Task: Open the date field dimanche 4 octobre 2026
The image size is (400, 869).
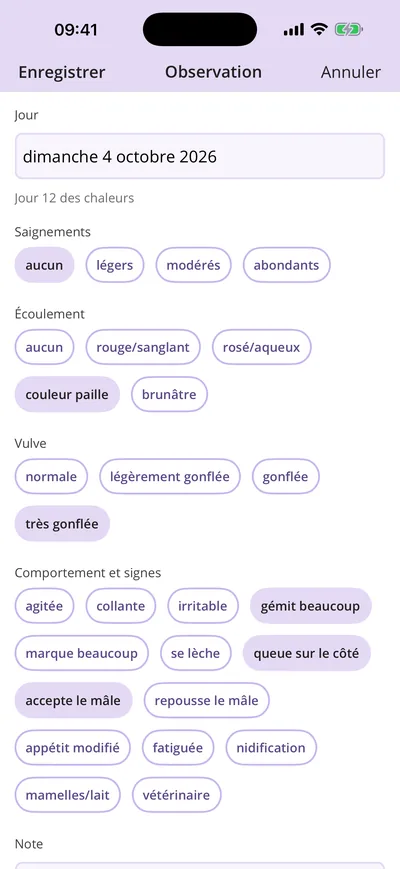Action: click(x=199, y=156)
